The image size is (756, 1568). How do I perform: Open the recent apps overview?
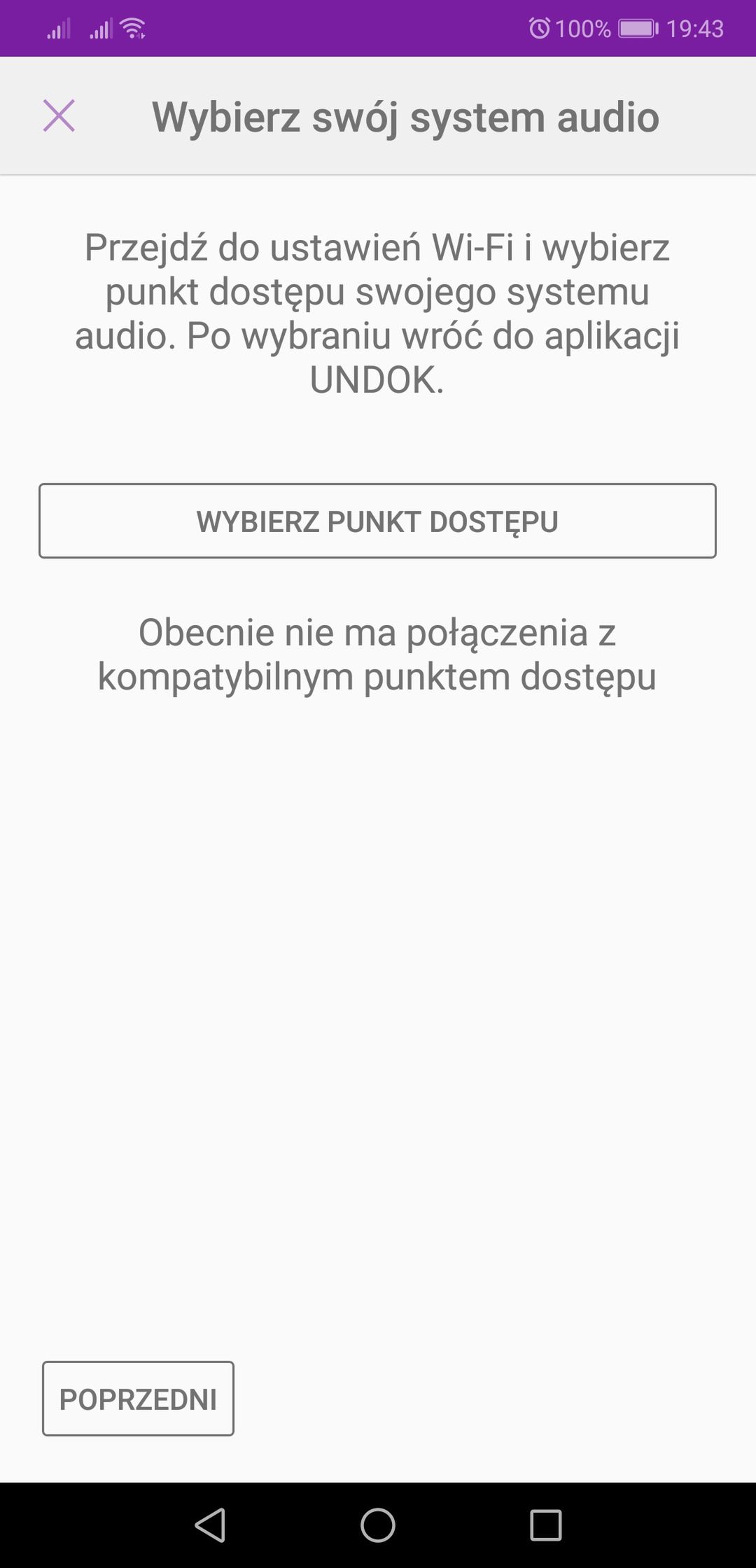546,1525
